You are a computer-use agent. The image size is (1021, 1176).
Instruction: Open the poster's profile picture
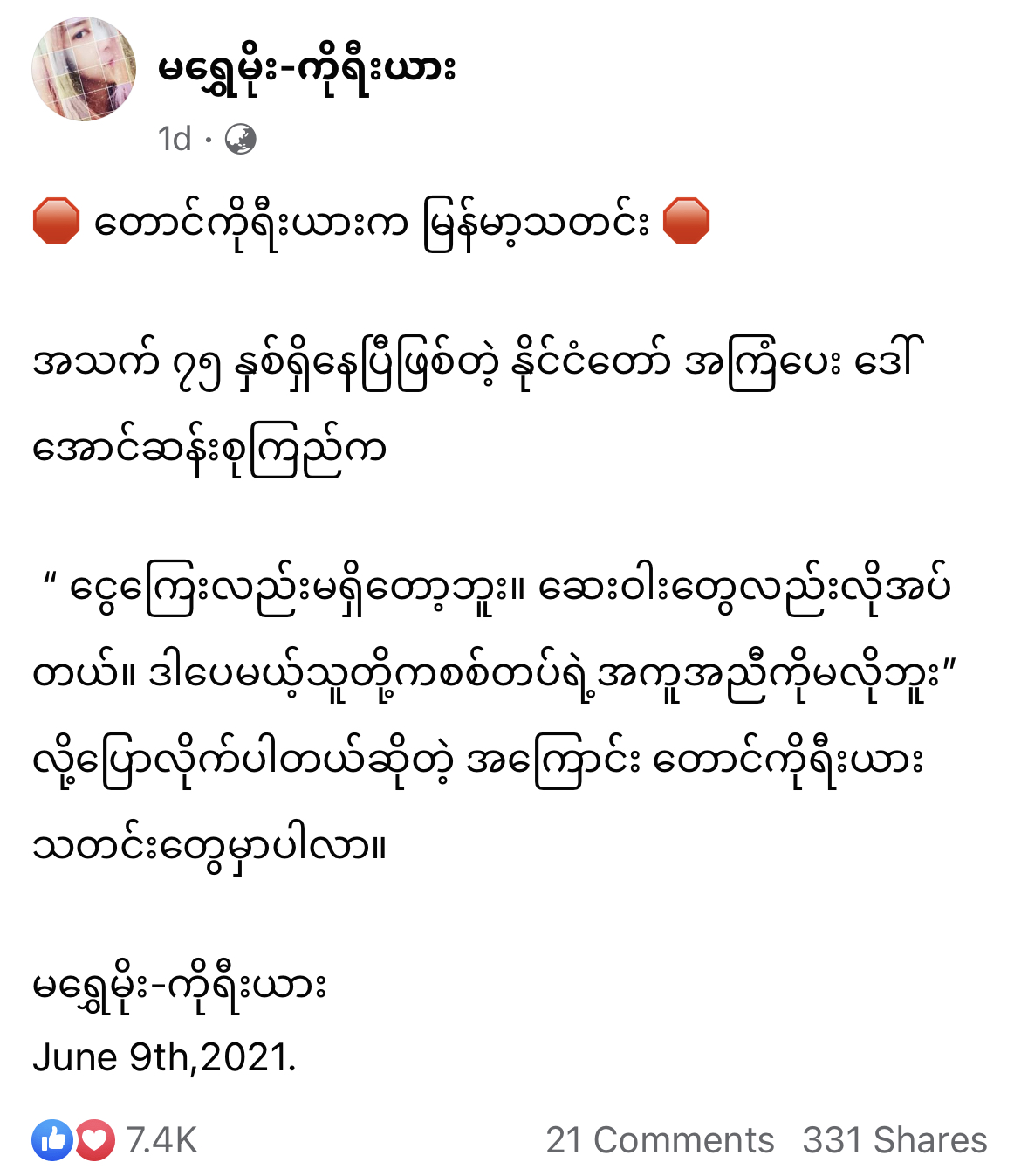pyautogui.click(x=84, y=69)
